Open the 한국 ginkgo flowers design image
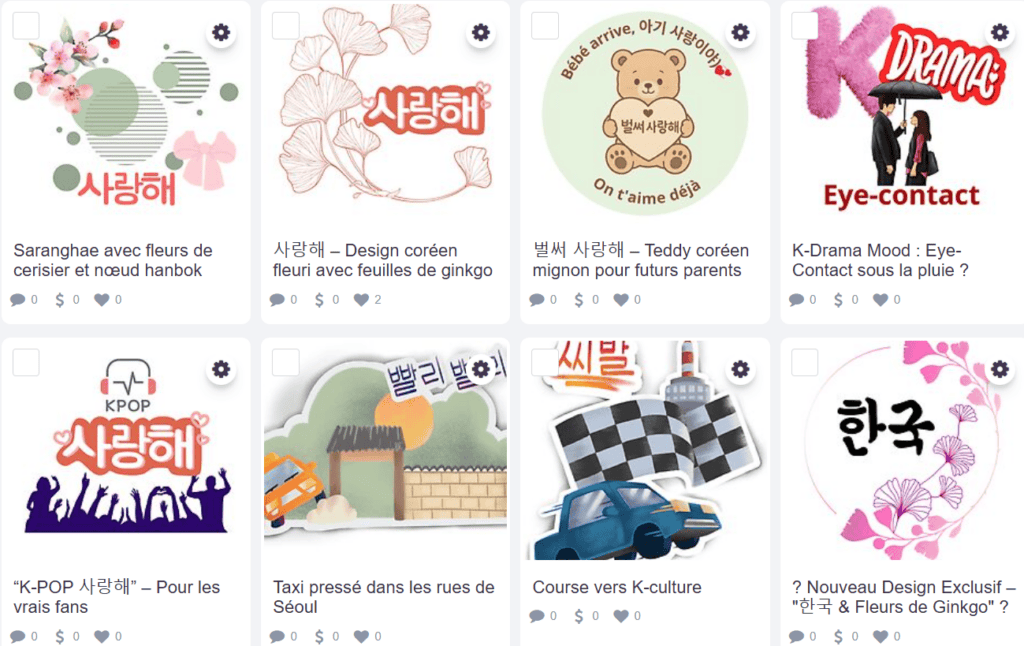Image resolution: width=1024 pixels, height=646 pixels. (900, 450)
